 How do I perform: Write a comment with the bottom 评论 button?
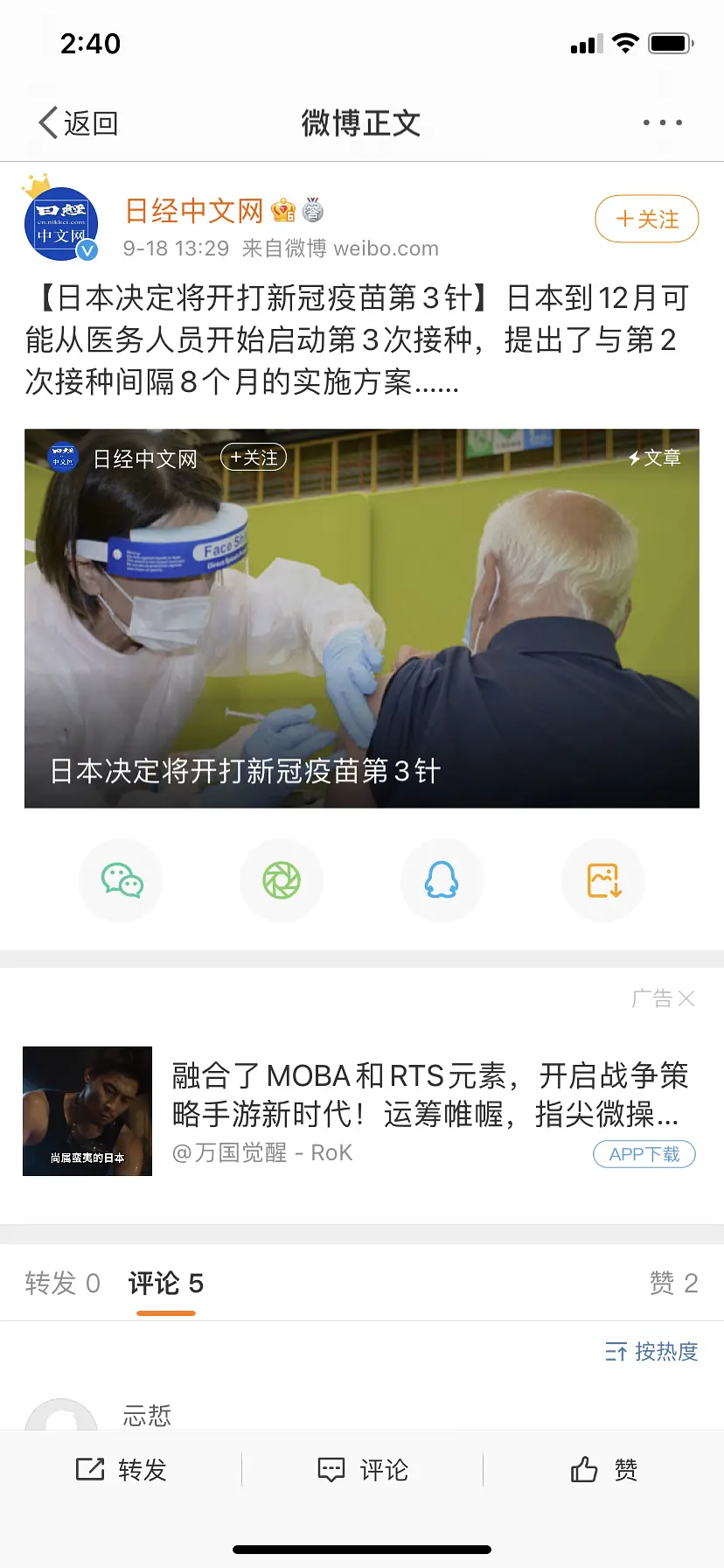pyautogui.click(x=362, y=1470)
